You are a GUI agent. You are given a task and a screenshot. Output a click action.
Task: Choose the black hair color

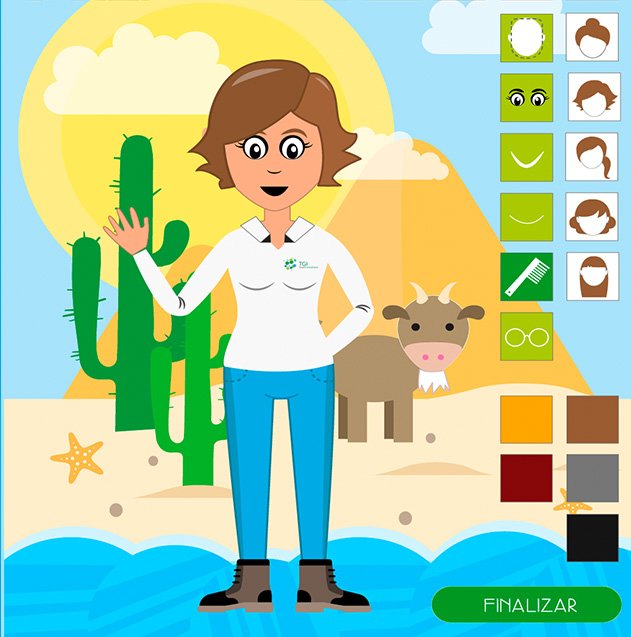tap(592, 537)
